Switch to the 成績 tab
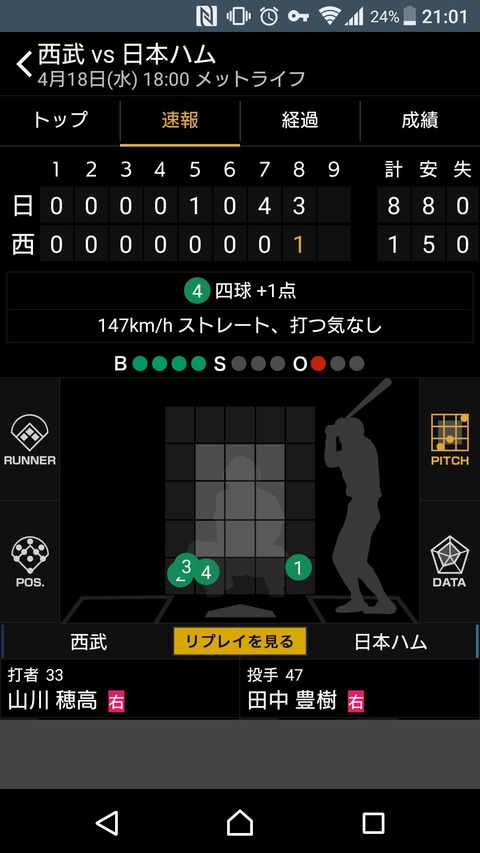480x853 pixels. (x=420, y=121)
